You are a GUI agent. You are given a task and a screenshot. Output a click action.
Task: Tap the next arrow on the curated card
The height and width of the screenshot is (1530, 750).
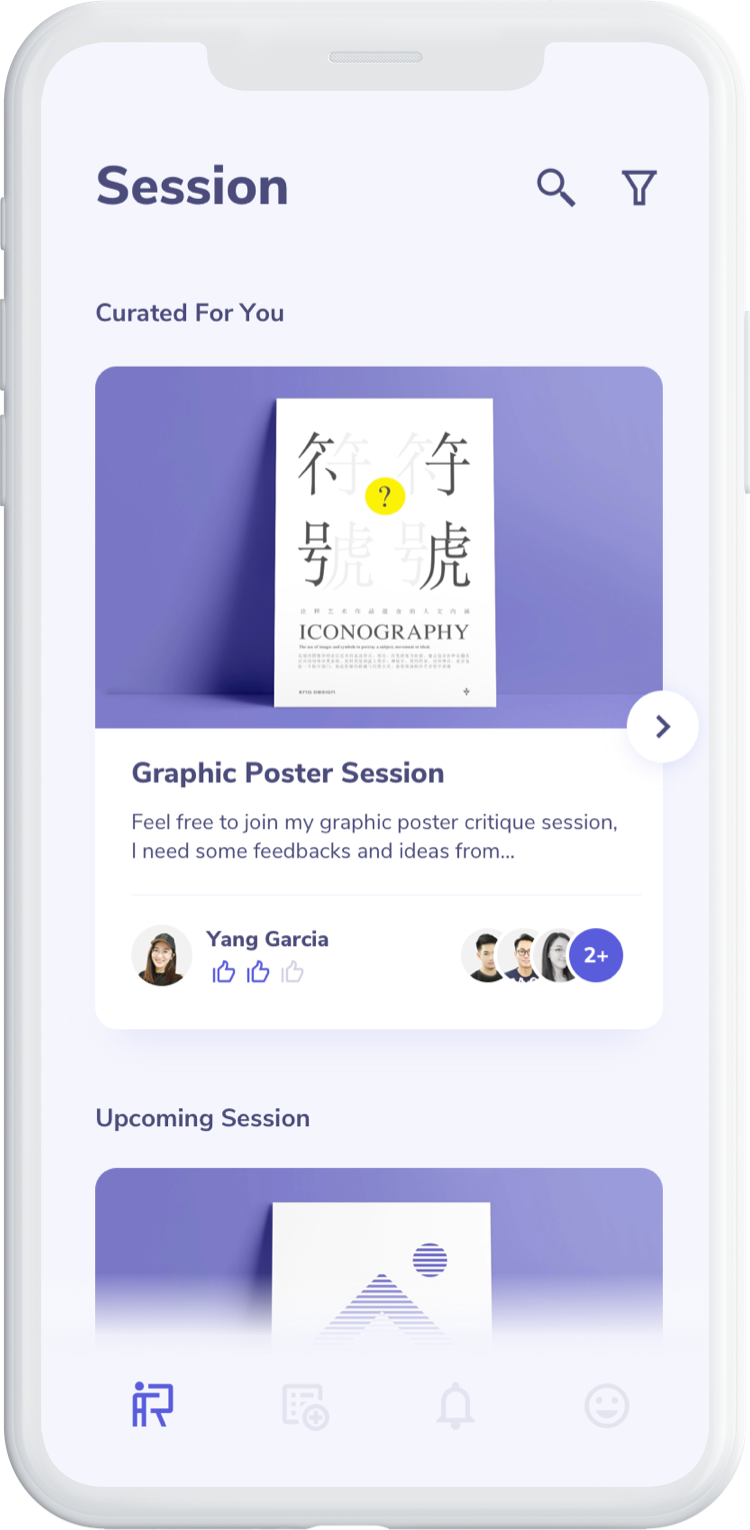pos(662,727)
